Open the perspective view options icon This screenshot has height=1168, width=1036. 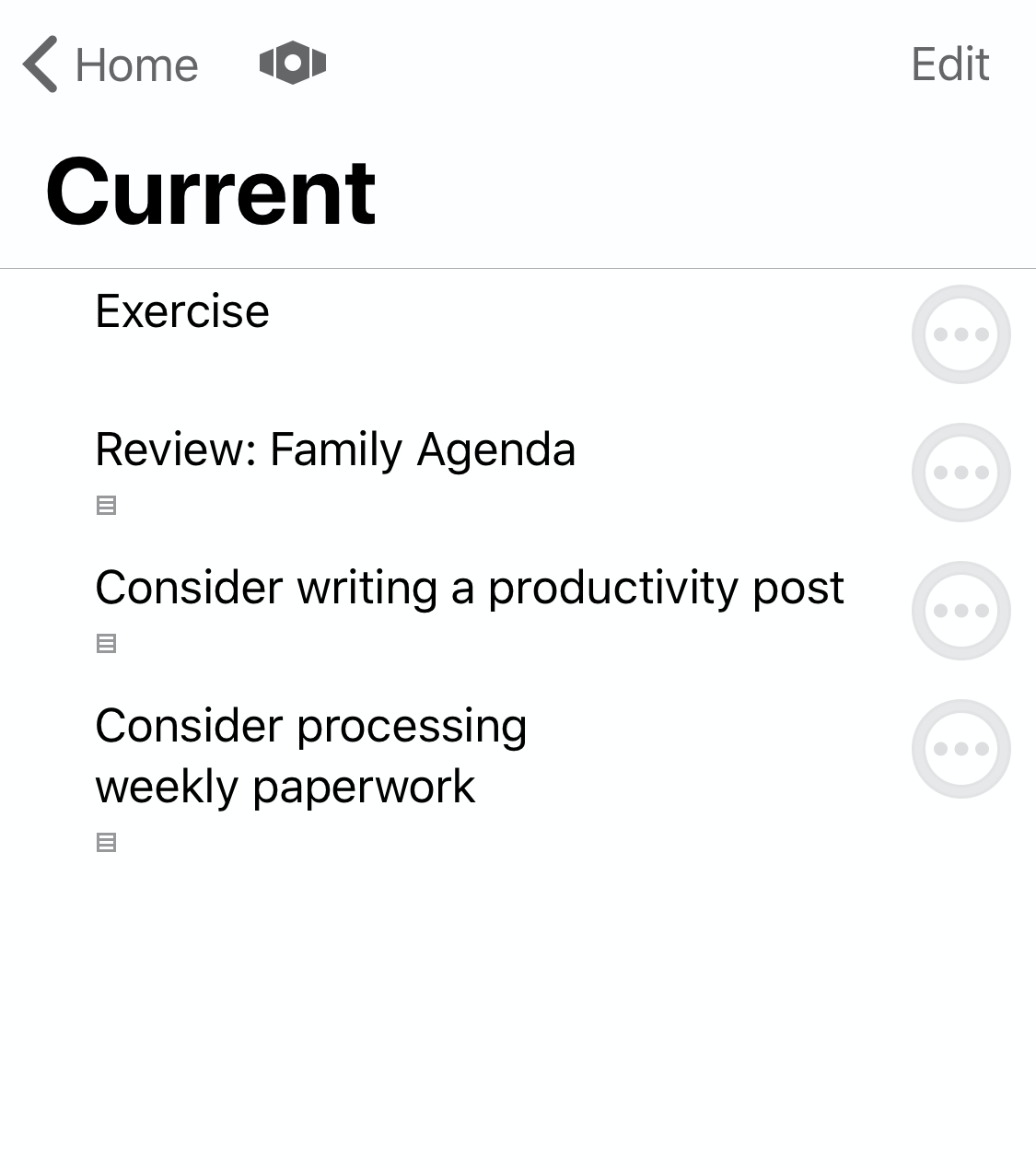pyautogui.click(x=293, y=63)
